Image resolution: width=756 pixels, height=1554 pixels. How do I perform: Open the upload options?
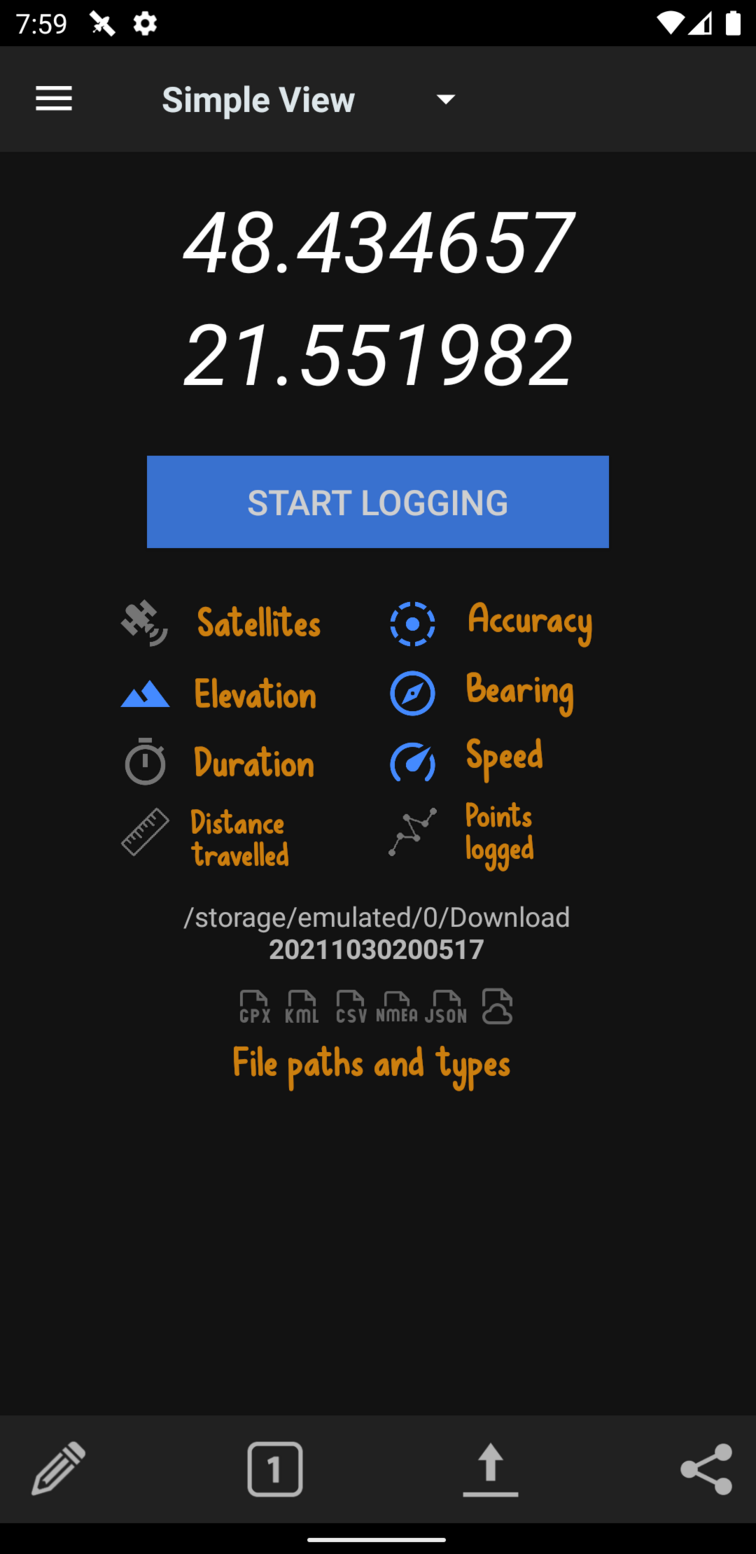490,1469
